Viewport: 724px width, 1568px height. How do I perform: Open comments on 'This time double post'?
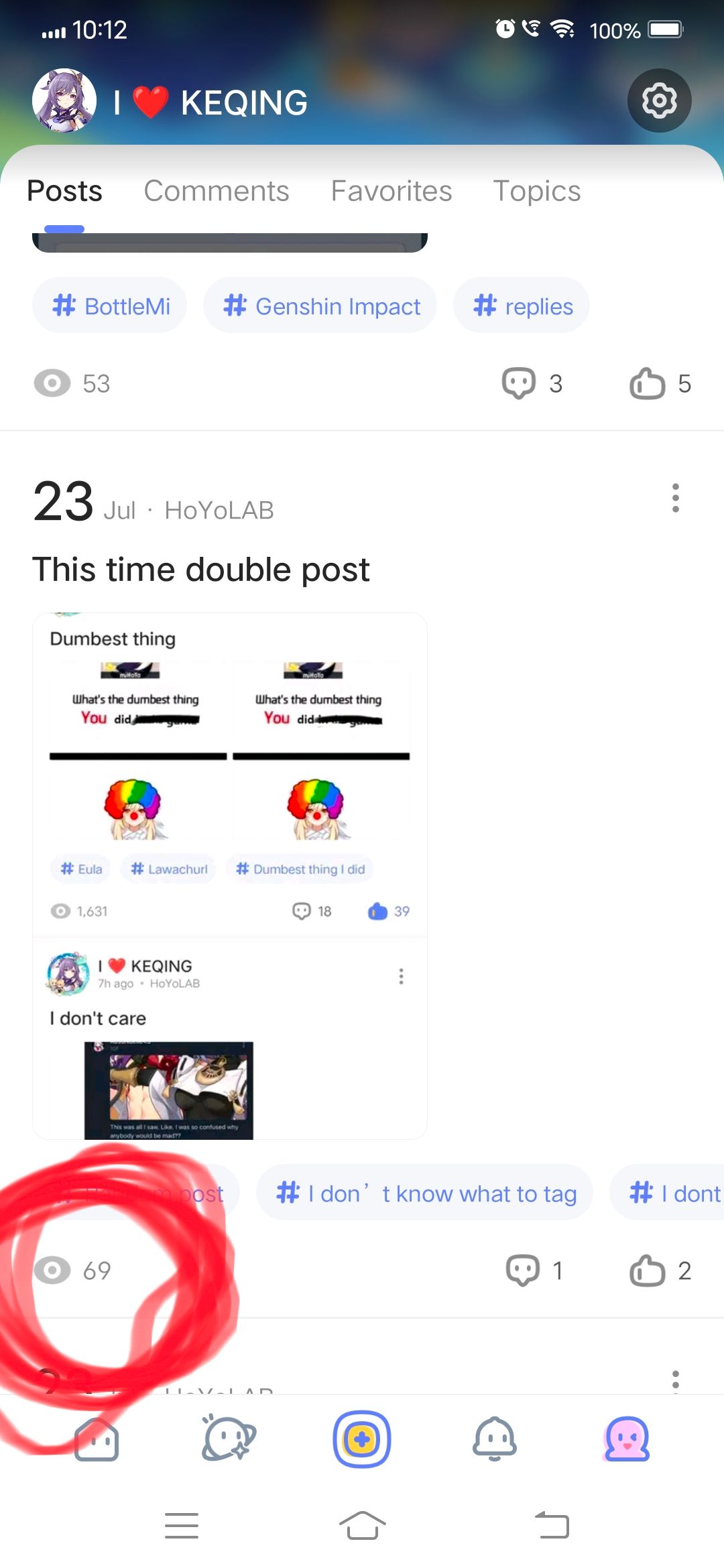523,1270
